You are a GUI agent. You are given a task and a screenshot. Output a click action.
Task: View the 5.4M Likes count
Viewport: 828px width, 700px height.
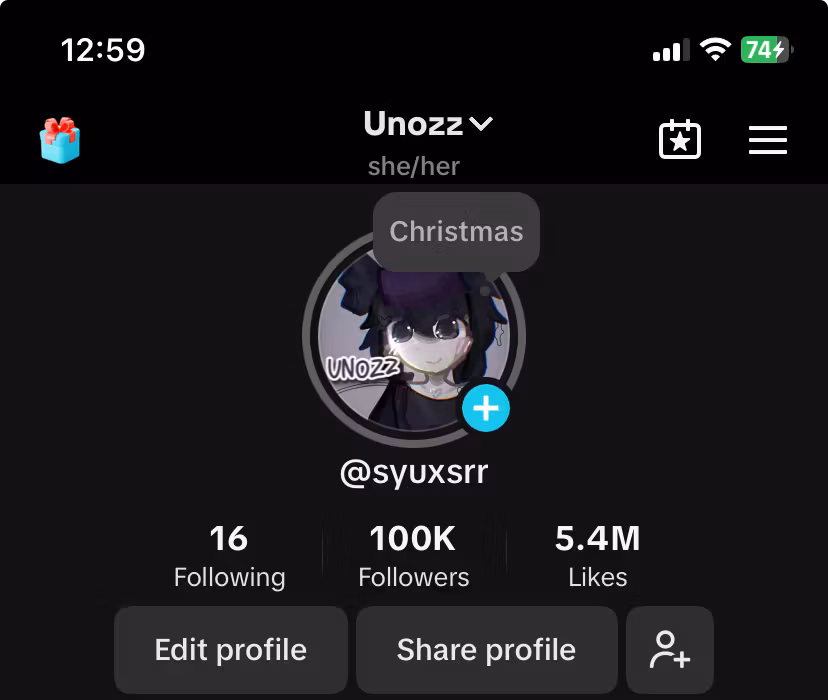(x=597, y=556)
